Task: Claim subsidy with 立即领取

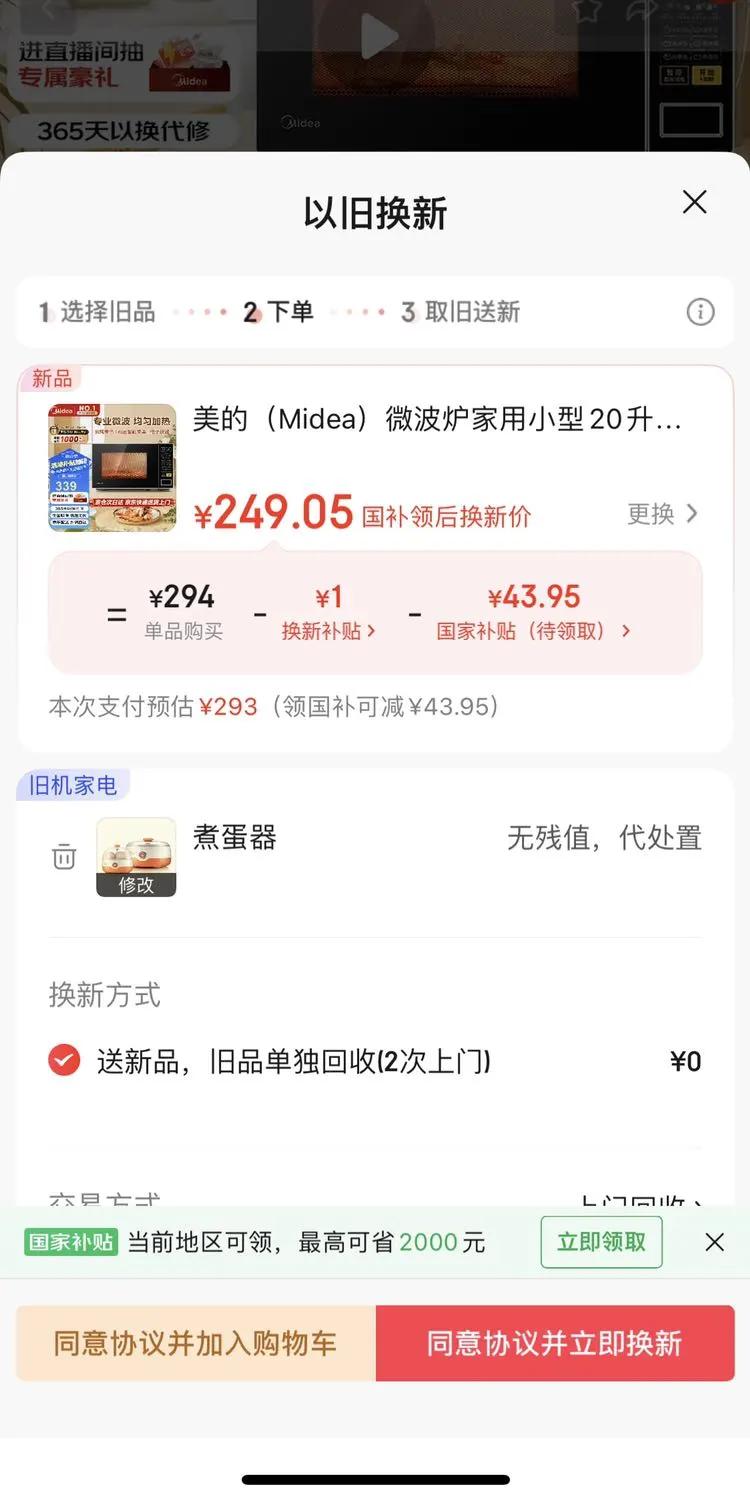Action: pyautogui.click(x=601, y=1242)
